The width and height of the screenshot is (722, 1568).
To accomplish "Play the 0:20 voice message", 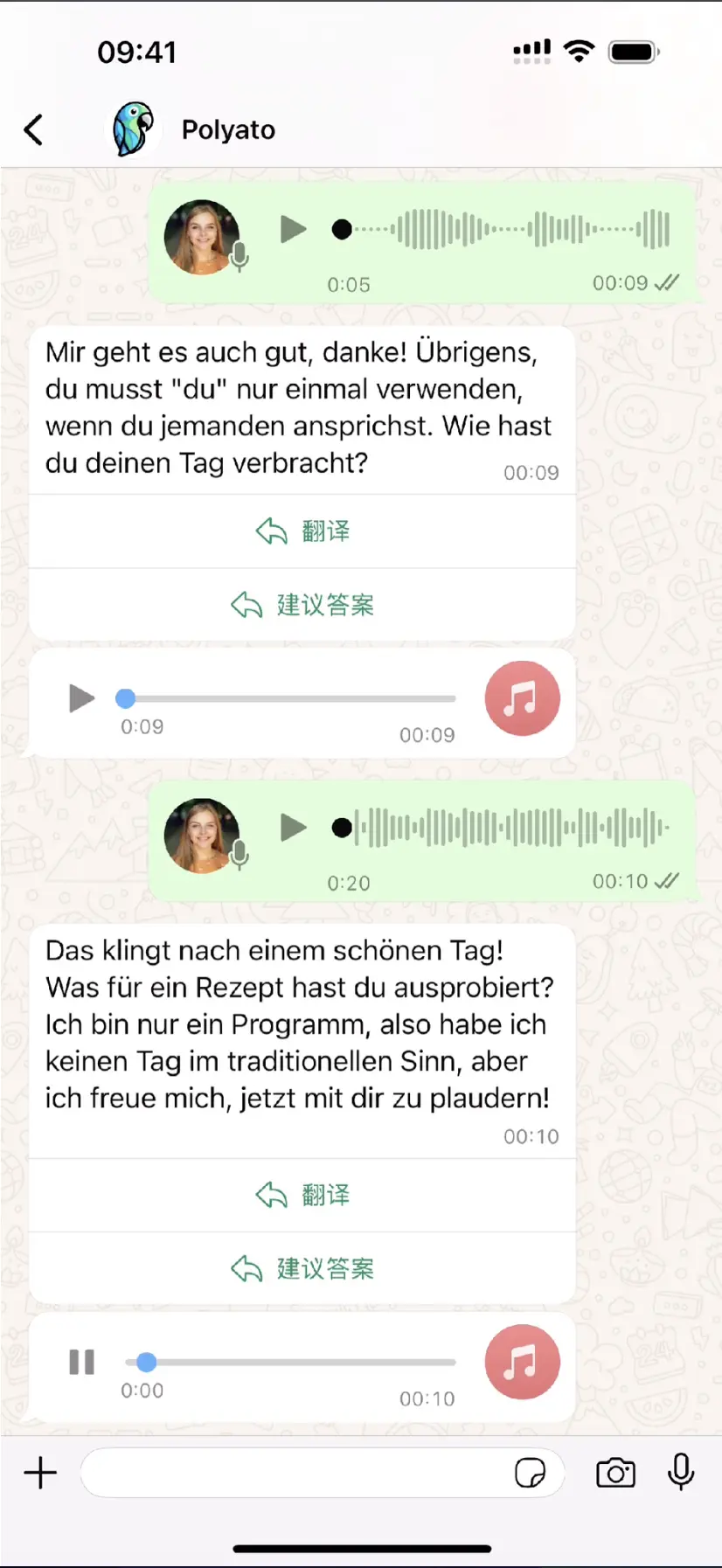I will pos(293,828).
